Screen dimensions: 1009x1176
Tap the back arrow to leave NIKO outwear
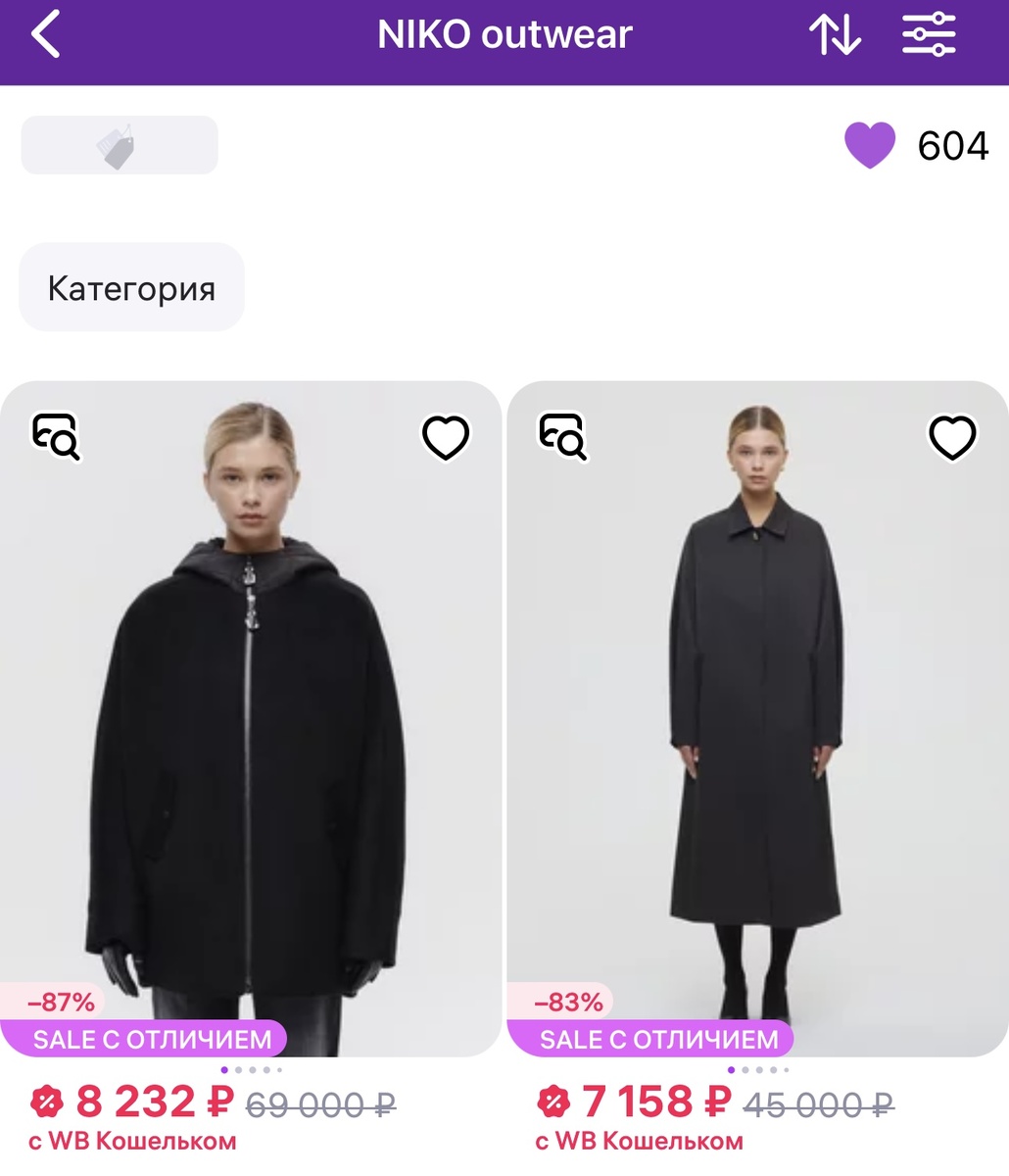45,33
